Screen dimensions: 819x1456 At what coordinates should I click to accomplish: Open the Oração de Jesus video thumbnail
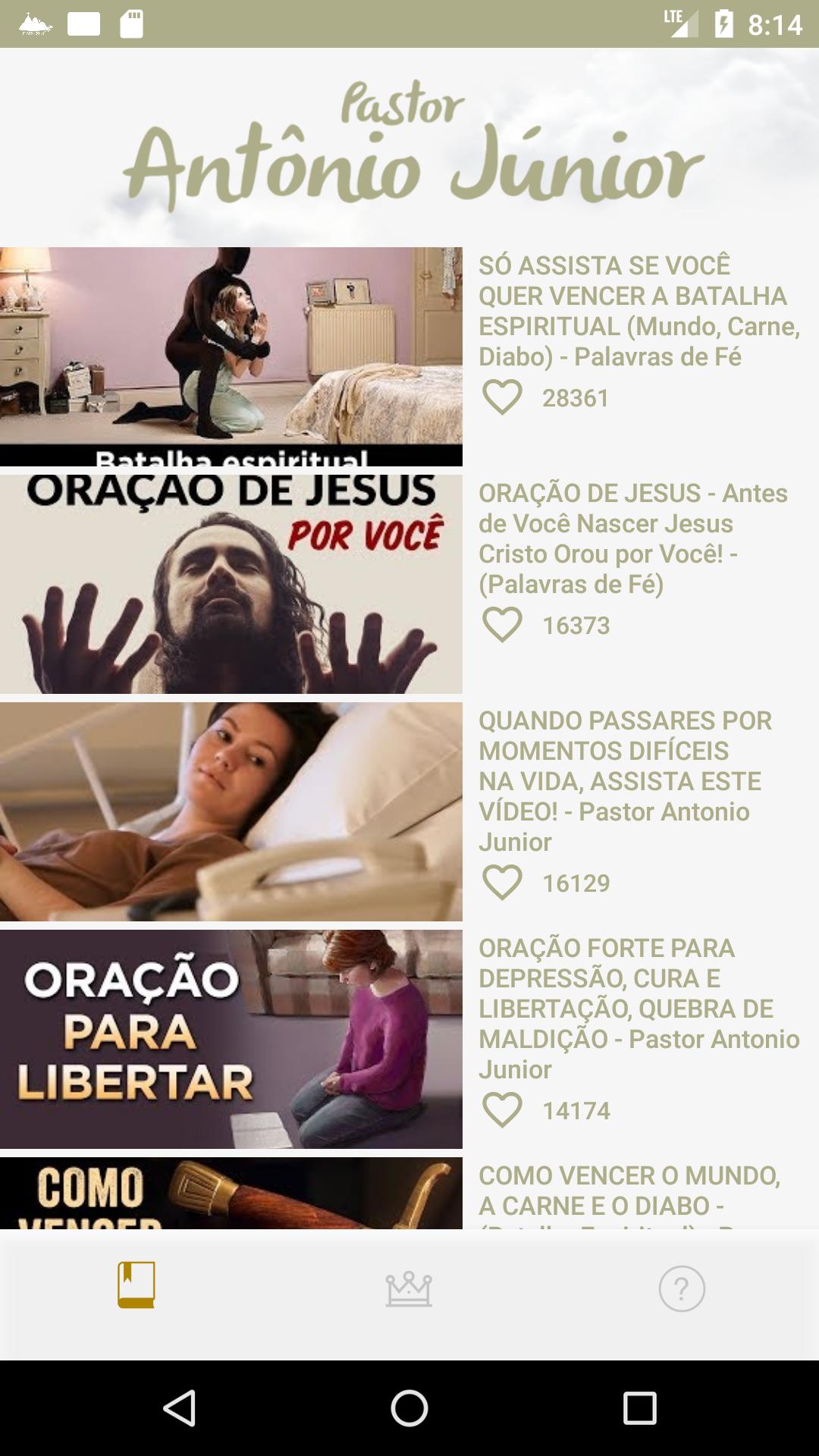pyautogui.click(x=231, y=584)
